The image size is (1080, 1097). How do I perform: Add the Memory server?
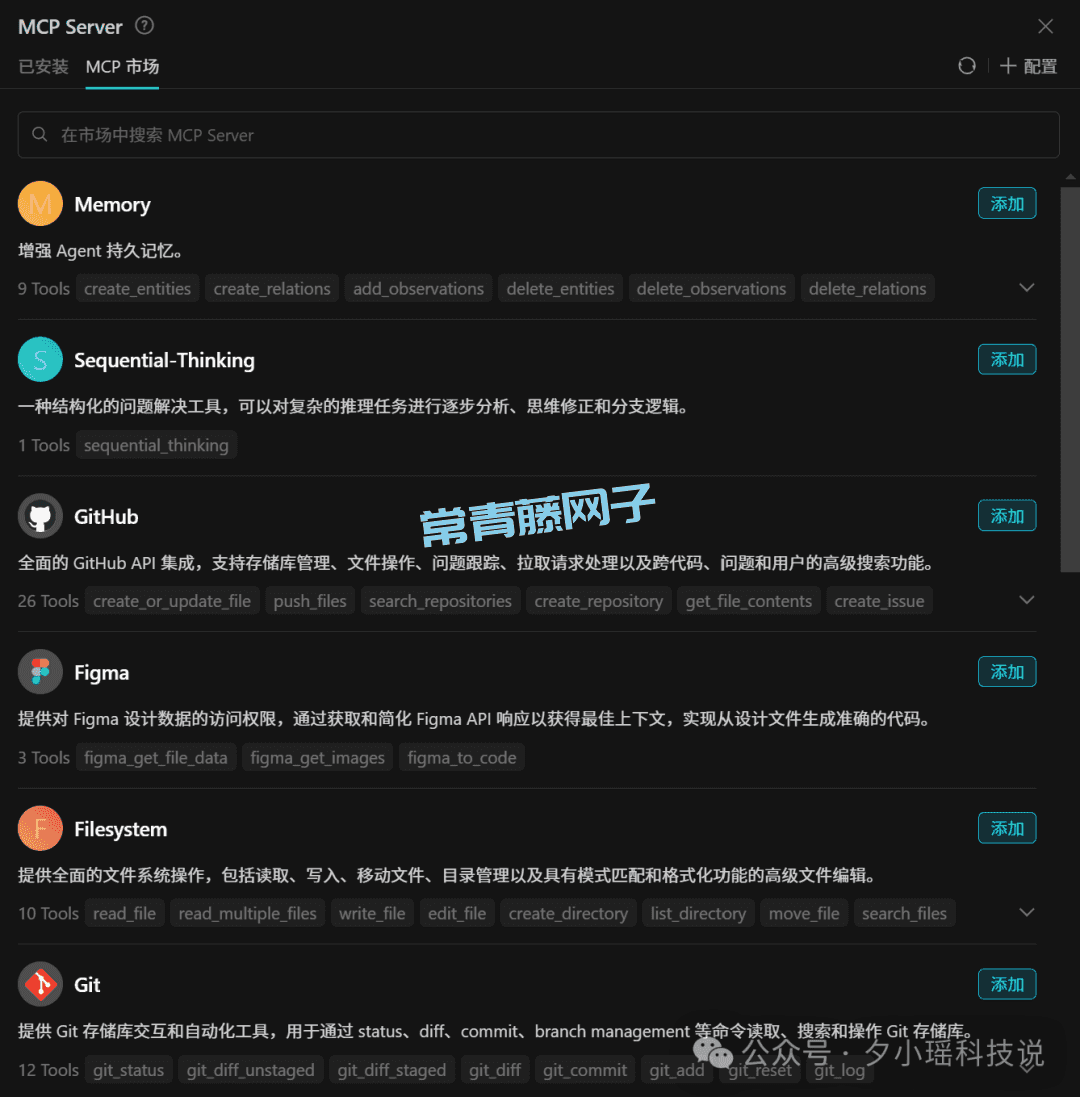(1006, 204)
